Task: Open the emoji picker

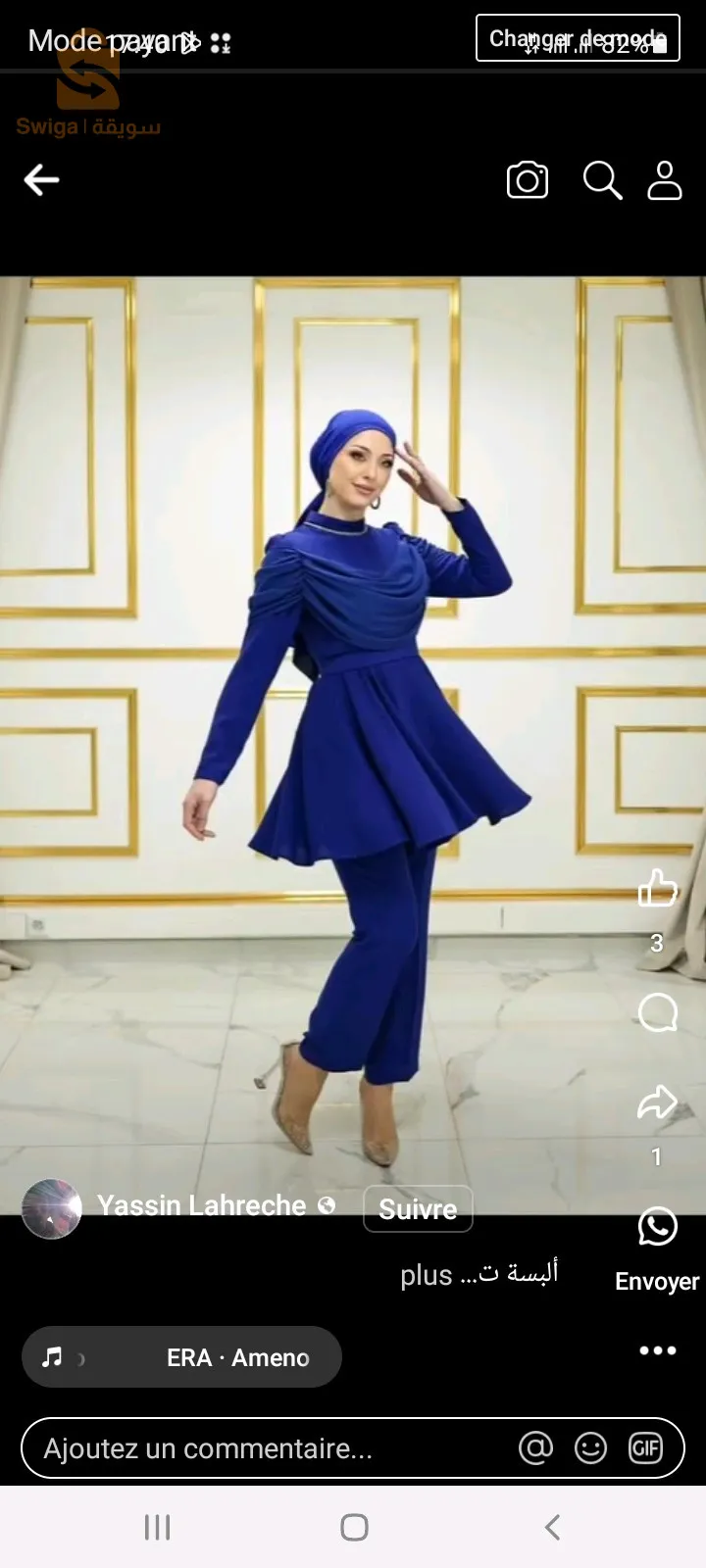Action: [x=590, y=1448]
